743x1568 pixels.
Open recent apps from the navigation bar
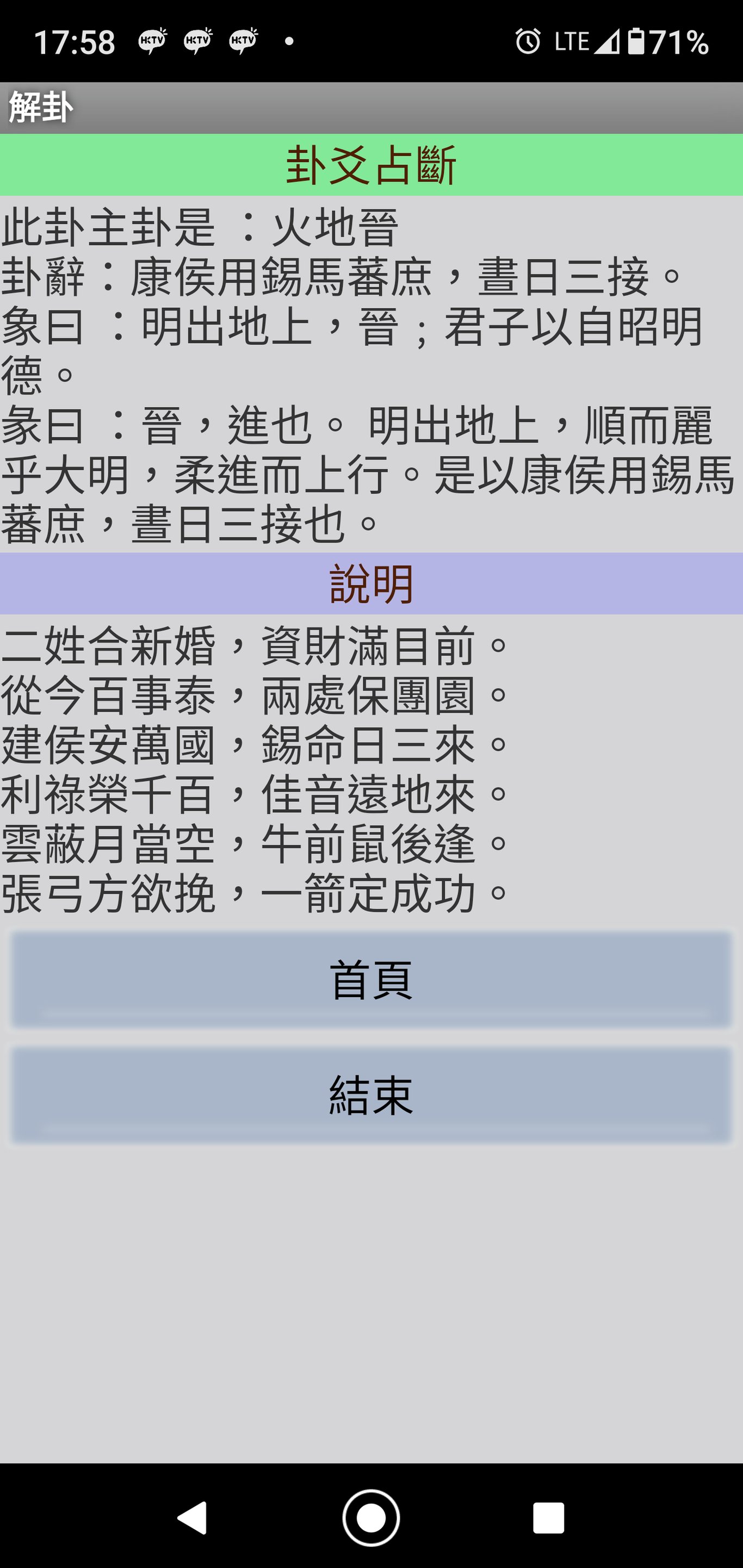[x=548, y=1518]
